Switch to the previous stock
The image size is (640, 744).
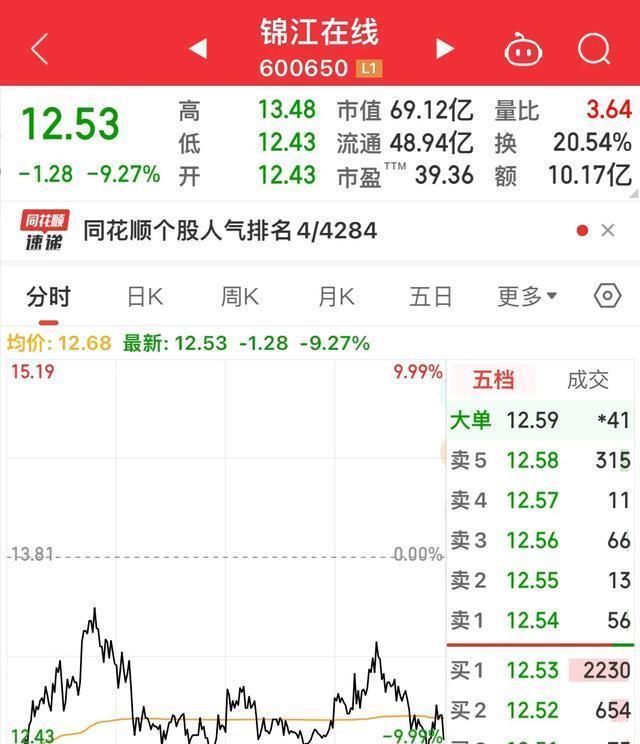pyautogui.click(x=198, y=48)
